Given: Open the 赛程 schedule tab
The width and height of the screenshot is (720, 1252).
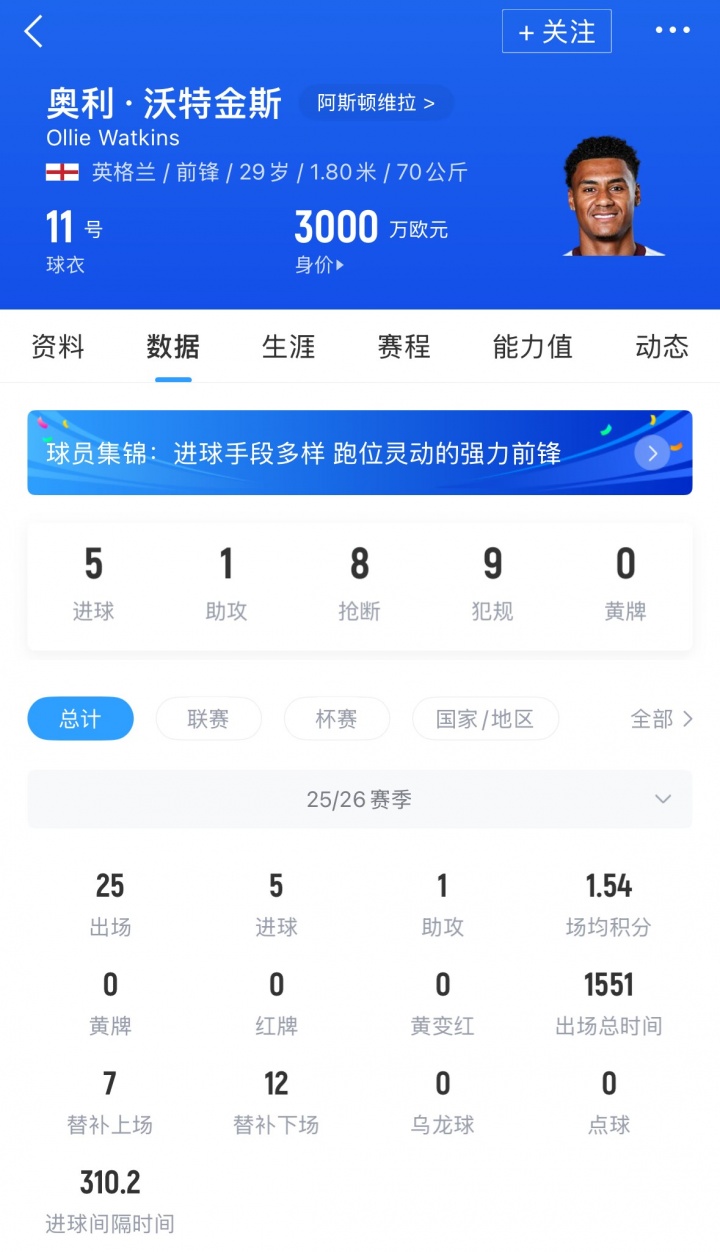Looking at the screenshot, I should (x=403, y=347).
